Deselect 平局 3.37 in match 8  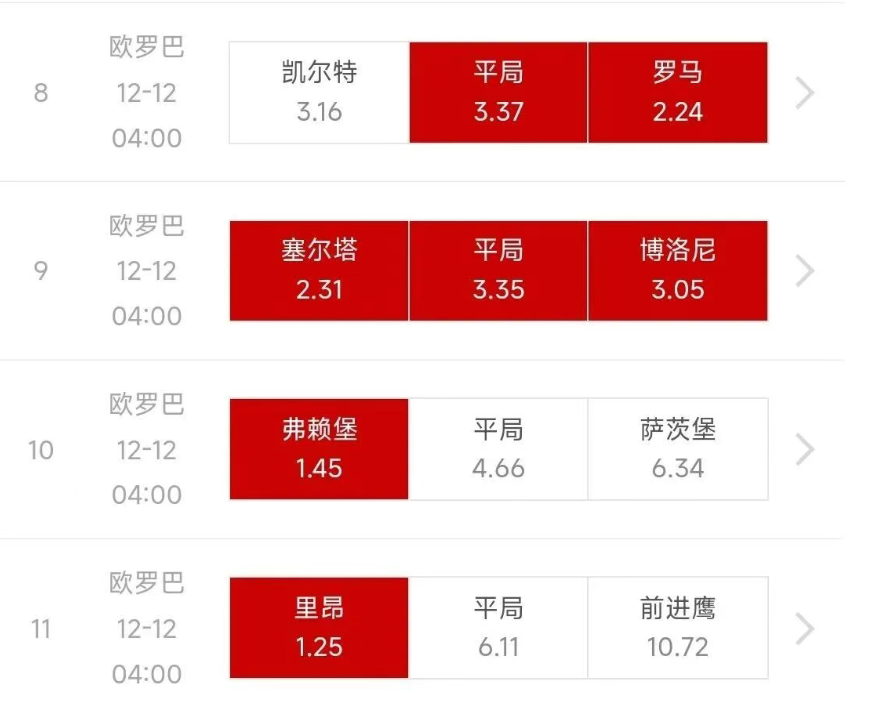tap(498, 92)
